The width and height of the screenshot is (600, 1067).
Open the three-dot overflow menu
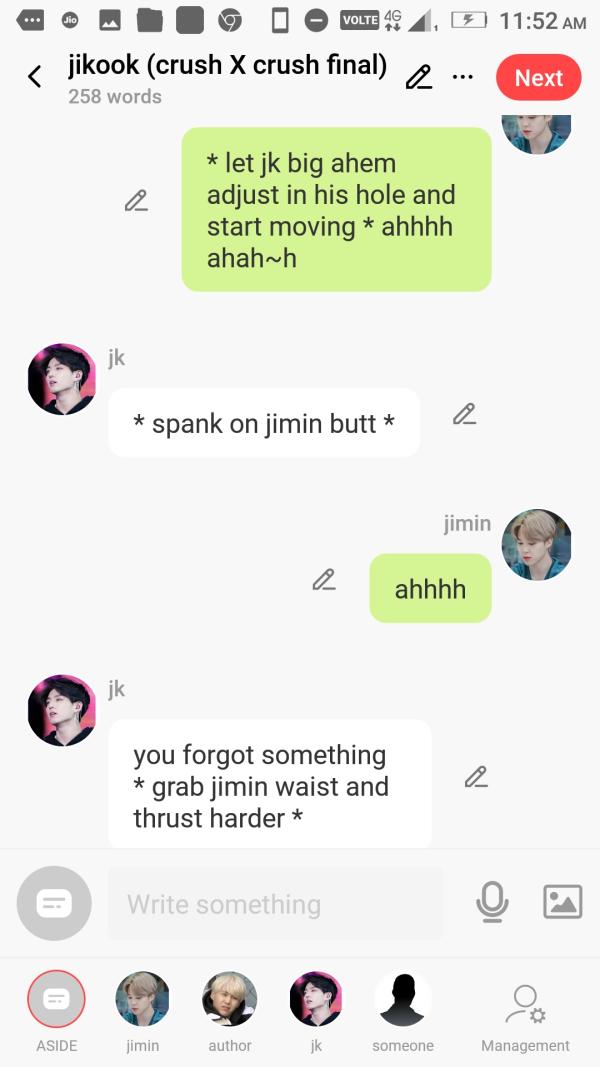tap(462, 77)
